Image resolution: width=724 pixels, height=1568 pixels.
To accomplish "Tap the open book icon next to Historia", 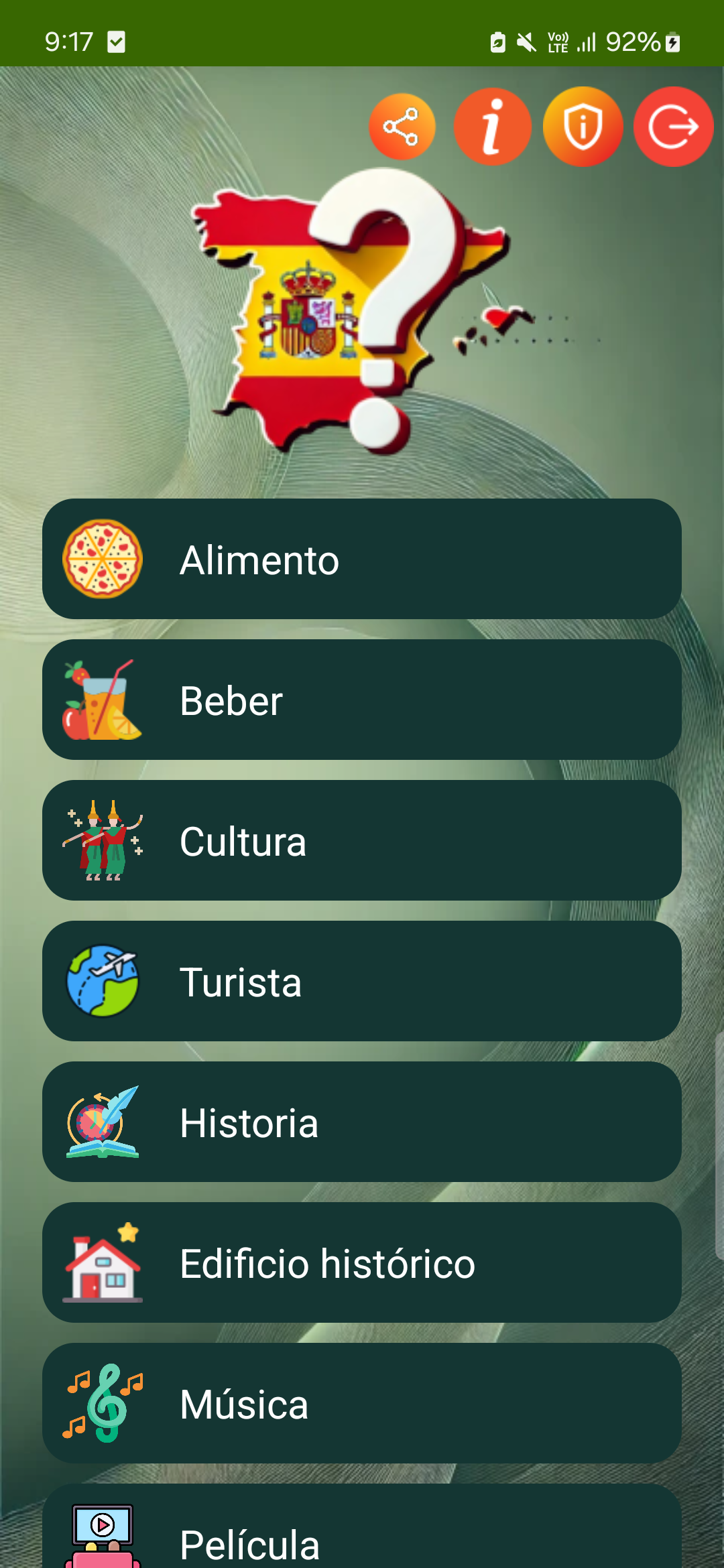I will coord(101,1123).
